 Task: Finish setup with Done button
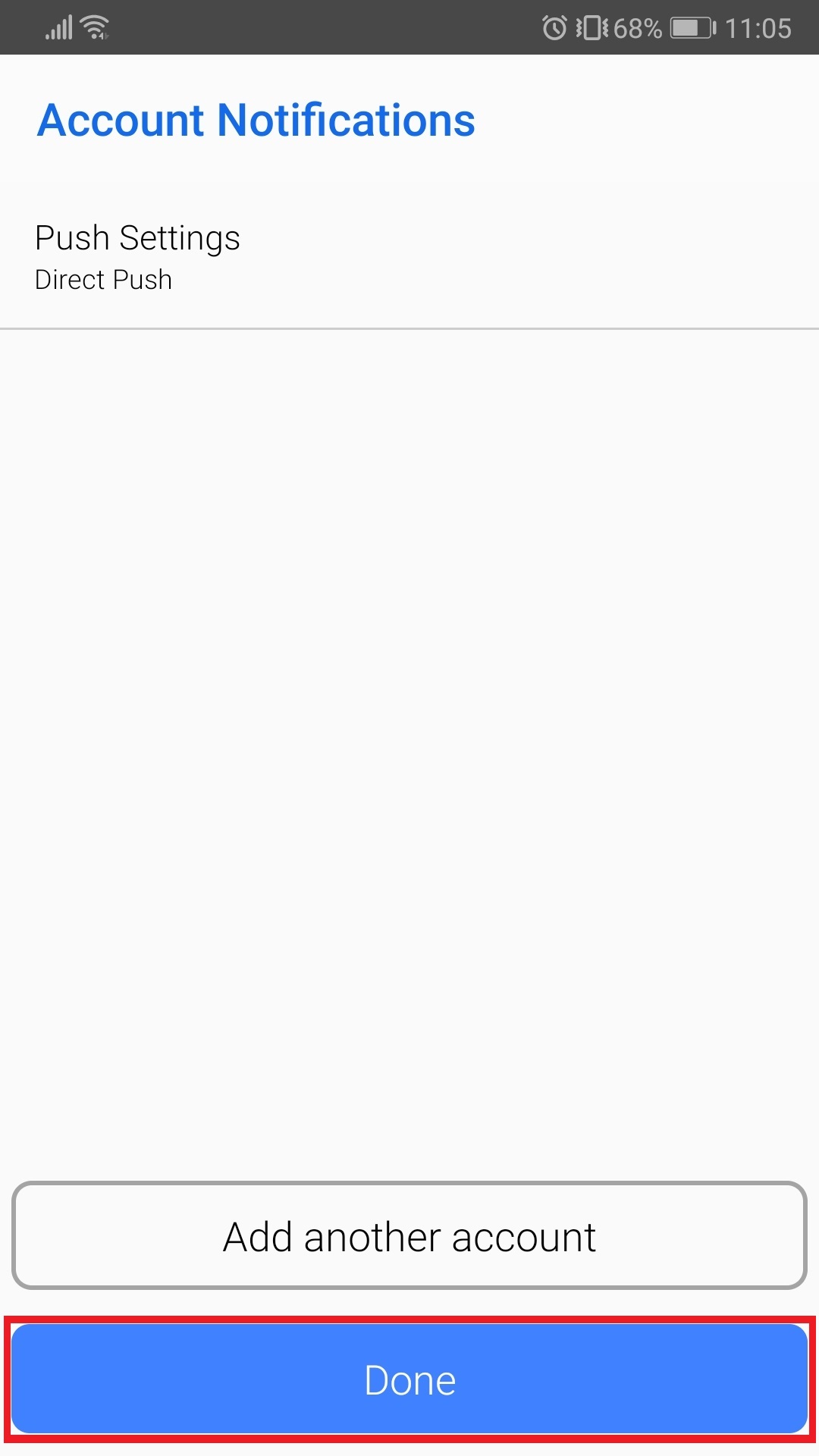click(409, 1379)
